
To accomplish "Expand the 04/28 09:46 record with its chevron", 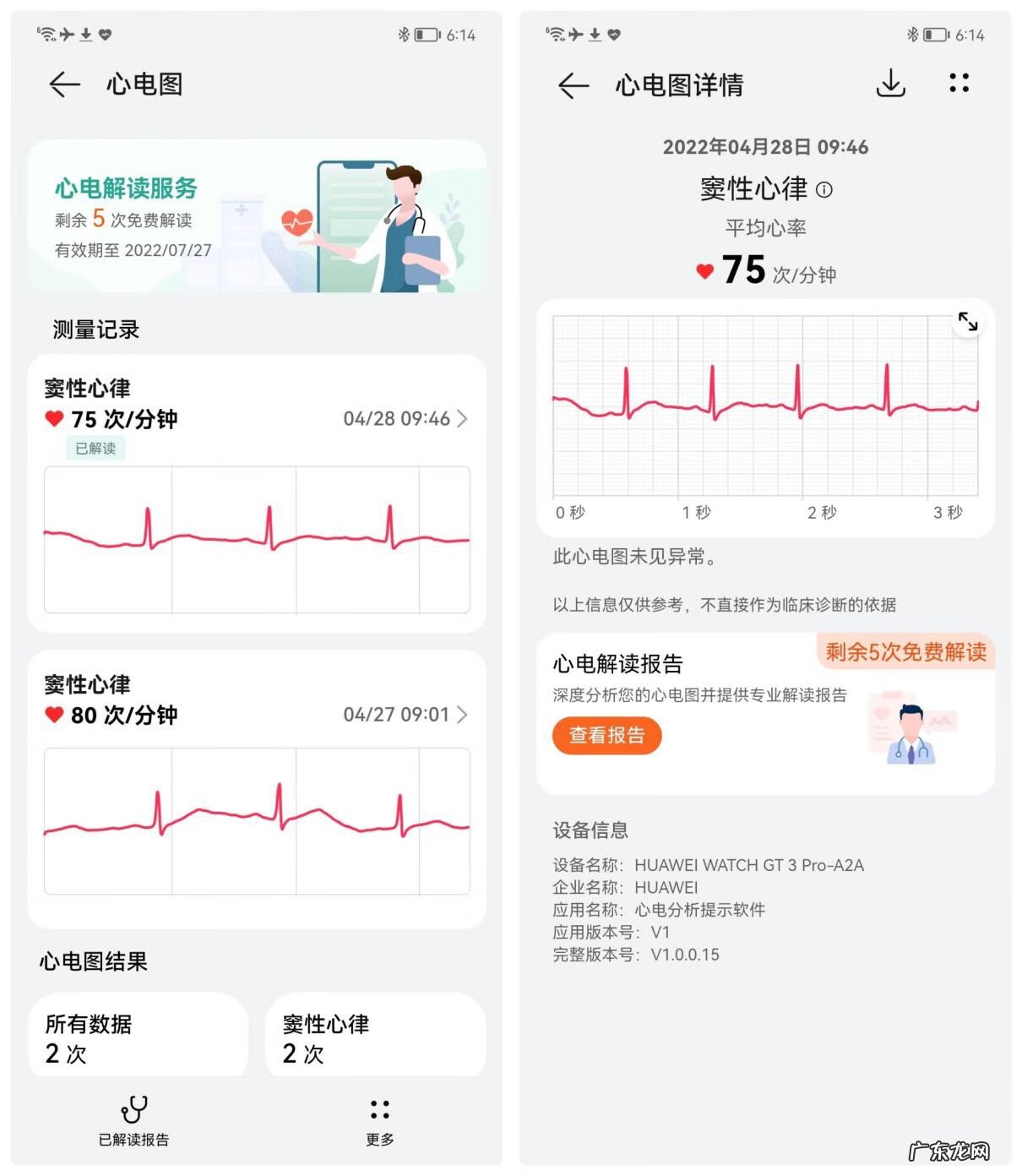I will 463,418.
